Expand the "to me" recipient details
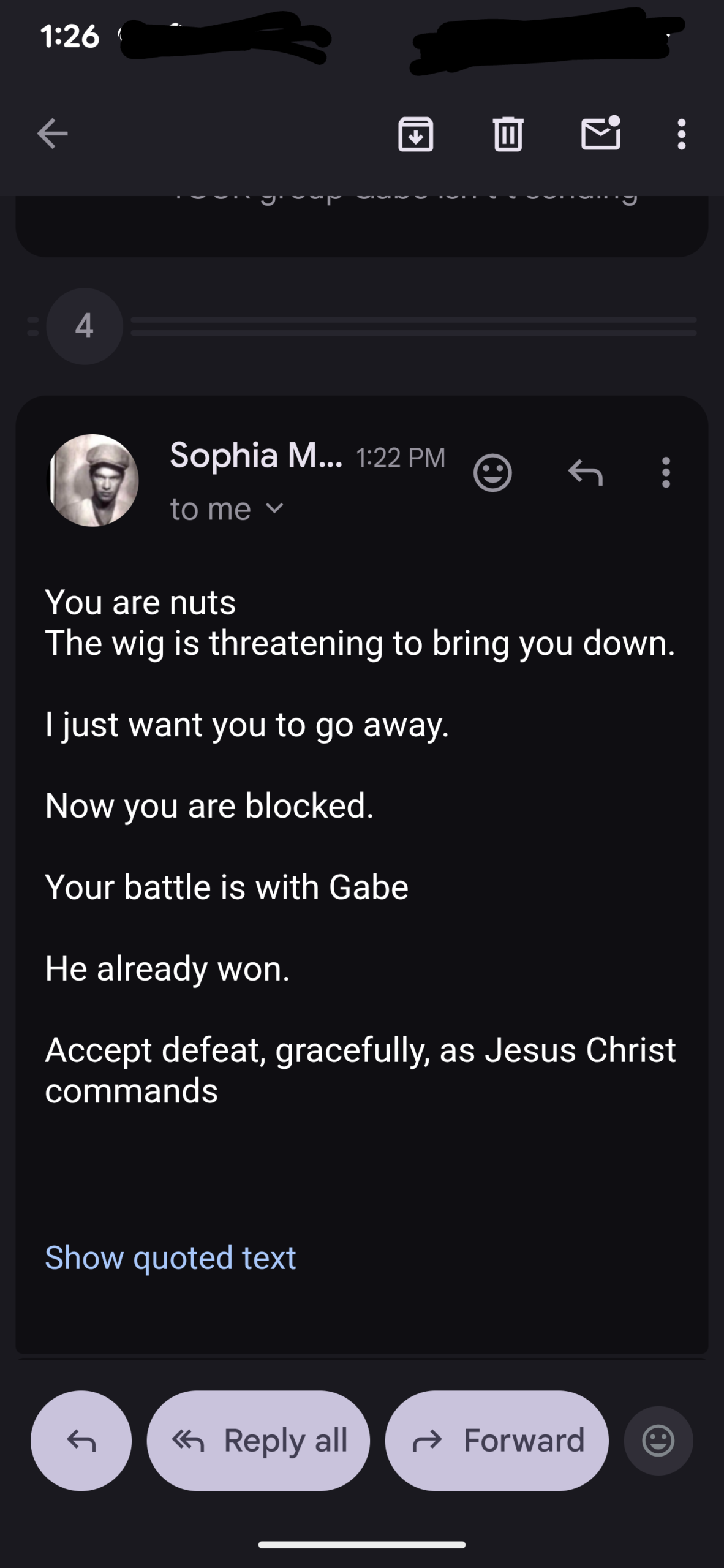724x1568 pixels. coord(227,509)
